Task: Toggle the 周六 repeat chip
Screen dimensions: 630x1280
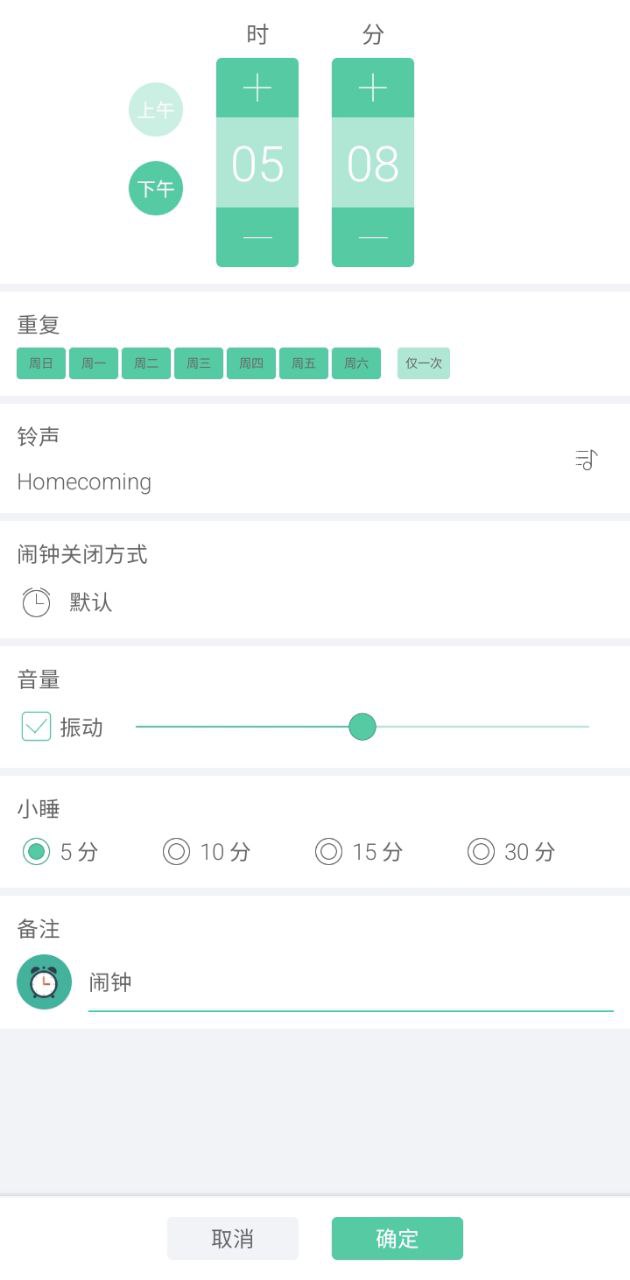Action: (356, 363)
